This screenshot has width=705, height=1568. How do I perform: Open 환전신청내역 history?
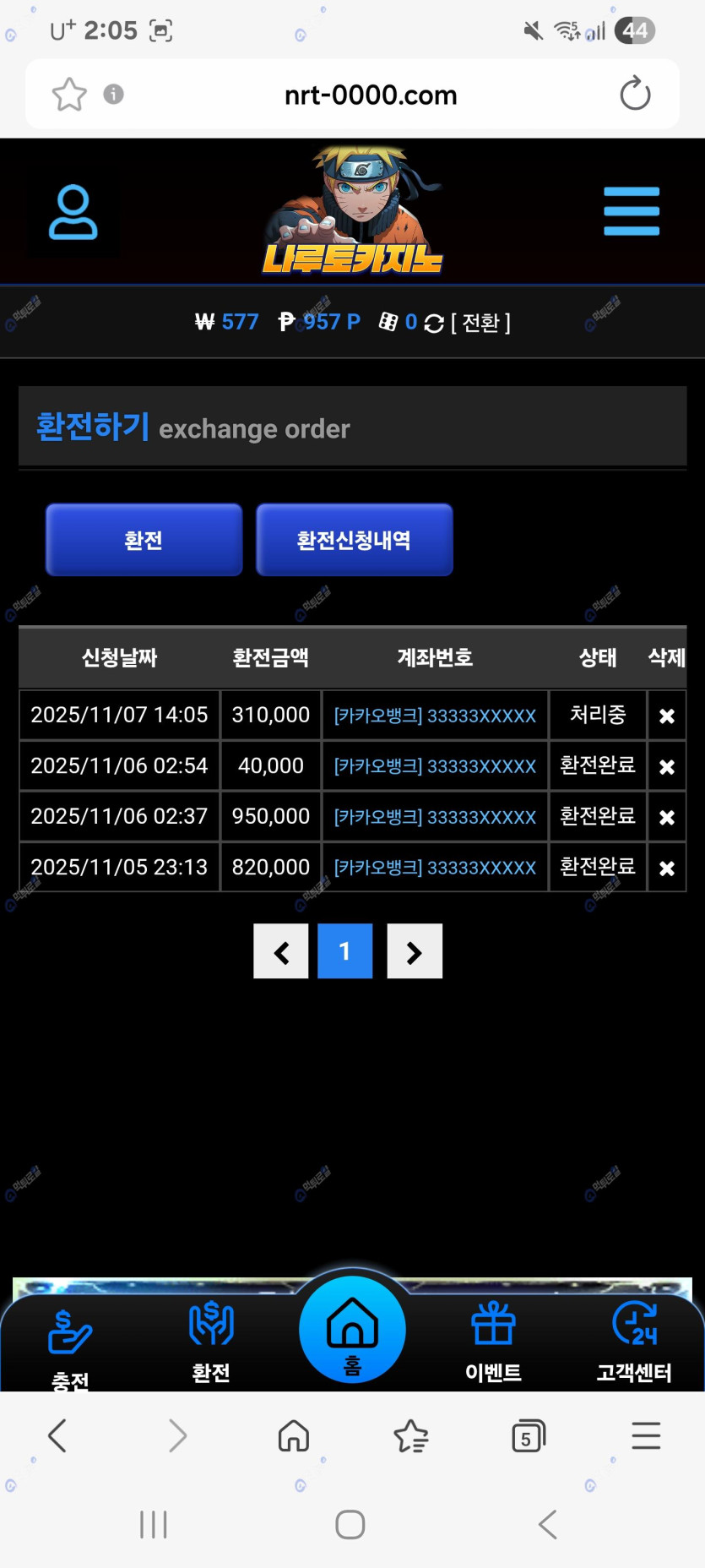tap(354, 540)
